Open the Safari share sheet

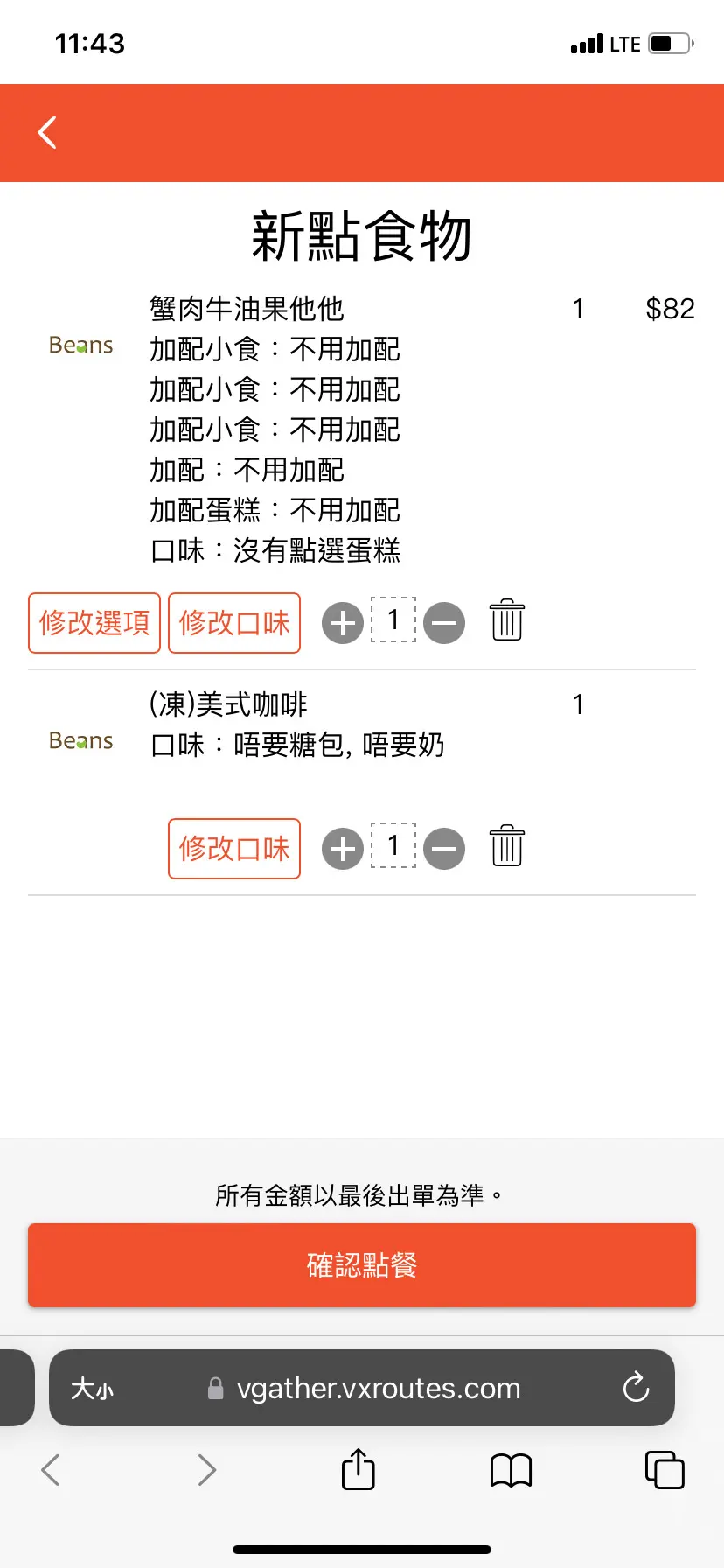(x=358, y=1469)
